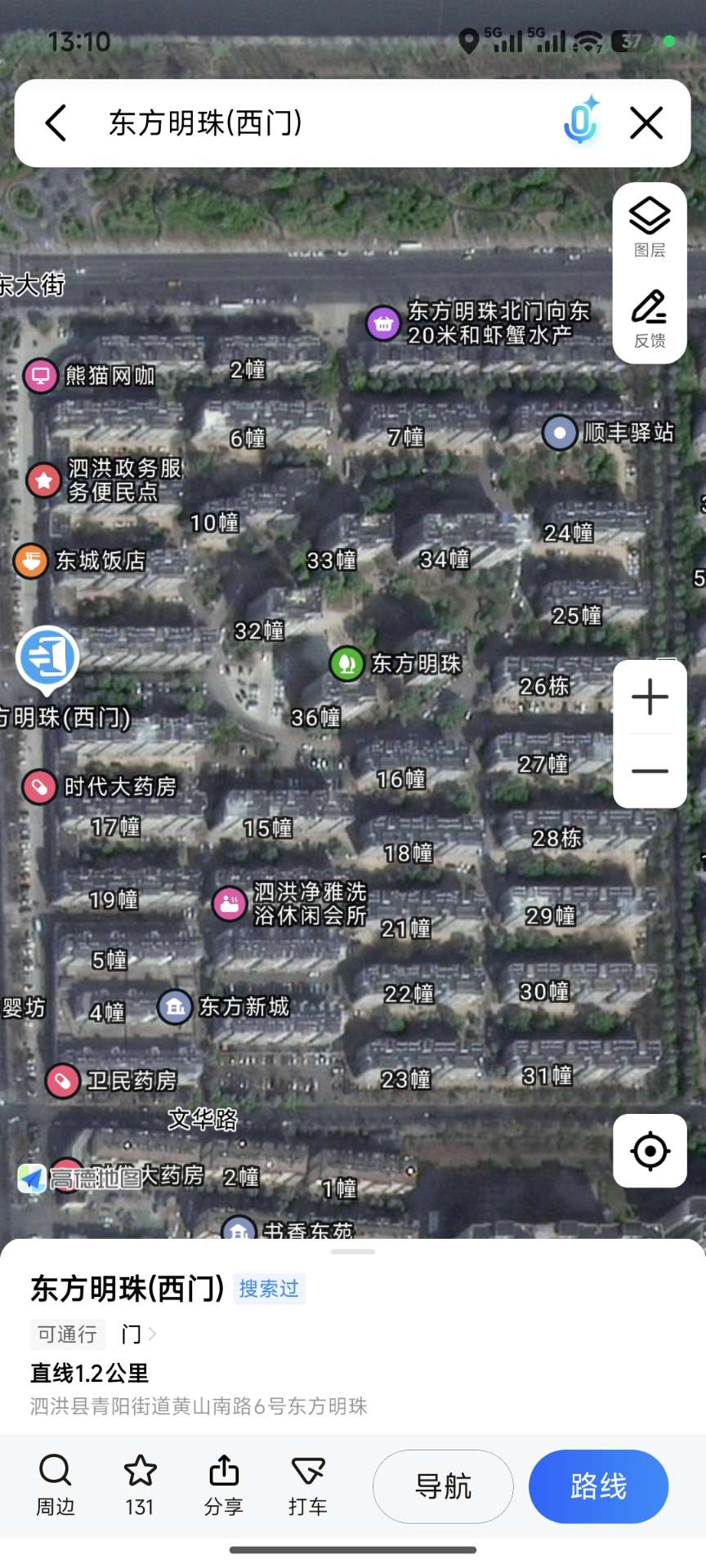
Task: Tap the search field showing 东方明珠(西门)
Action: click(327, 123)
